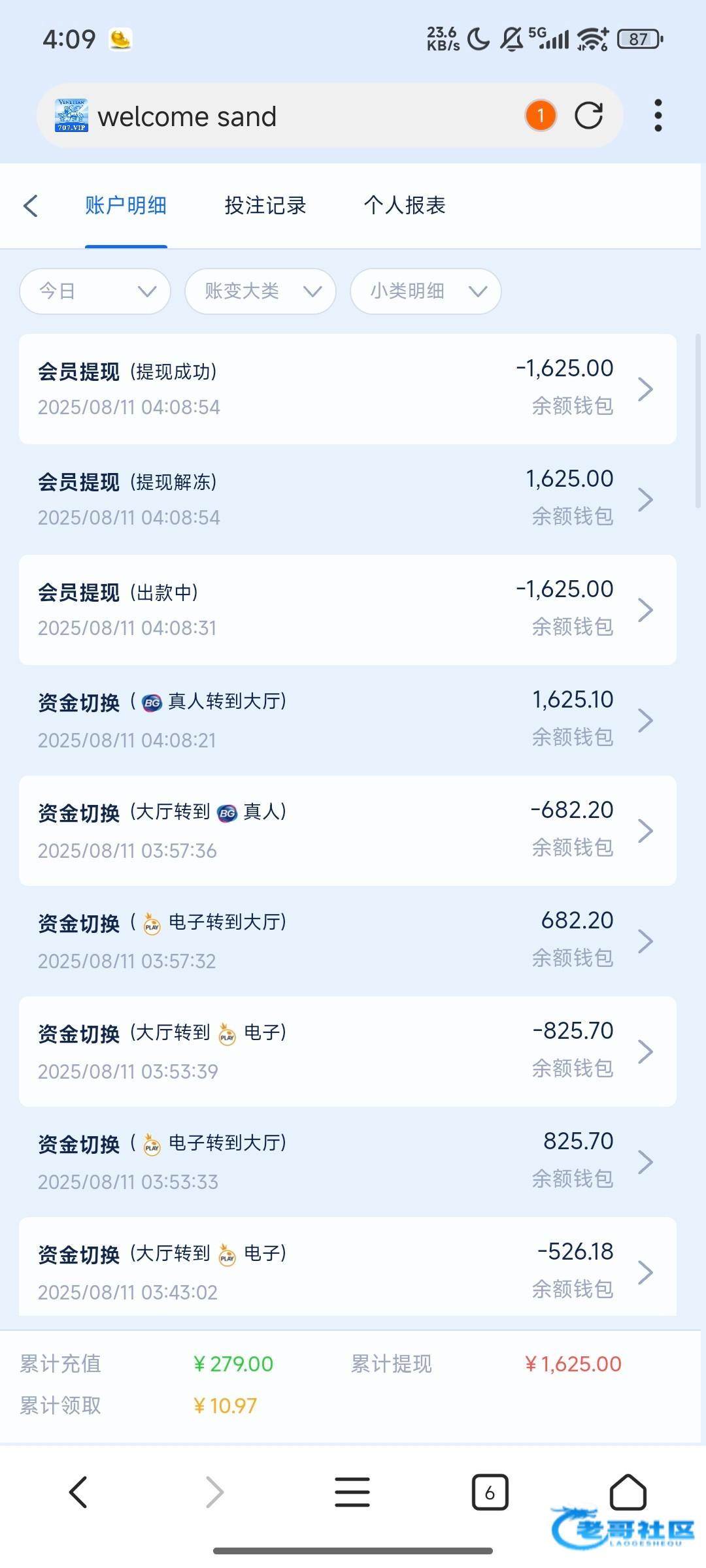The image size is (706, 1568).
Task: Open the 会员提现 (出款中) record
Action: [x=348, y=610]
